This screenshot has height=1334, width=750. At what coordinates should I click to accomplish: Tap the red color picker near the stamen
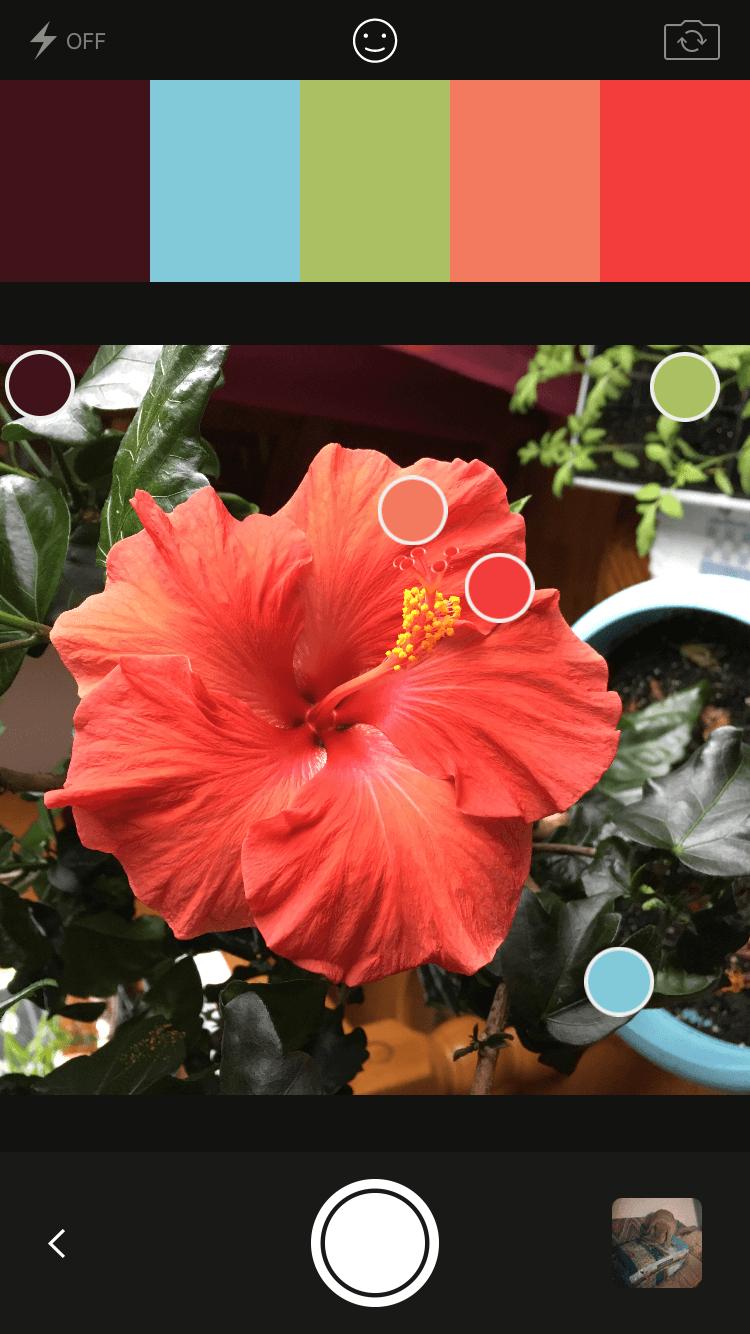point(500,588)
